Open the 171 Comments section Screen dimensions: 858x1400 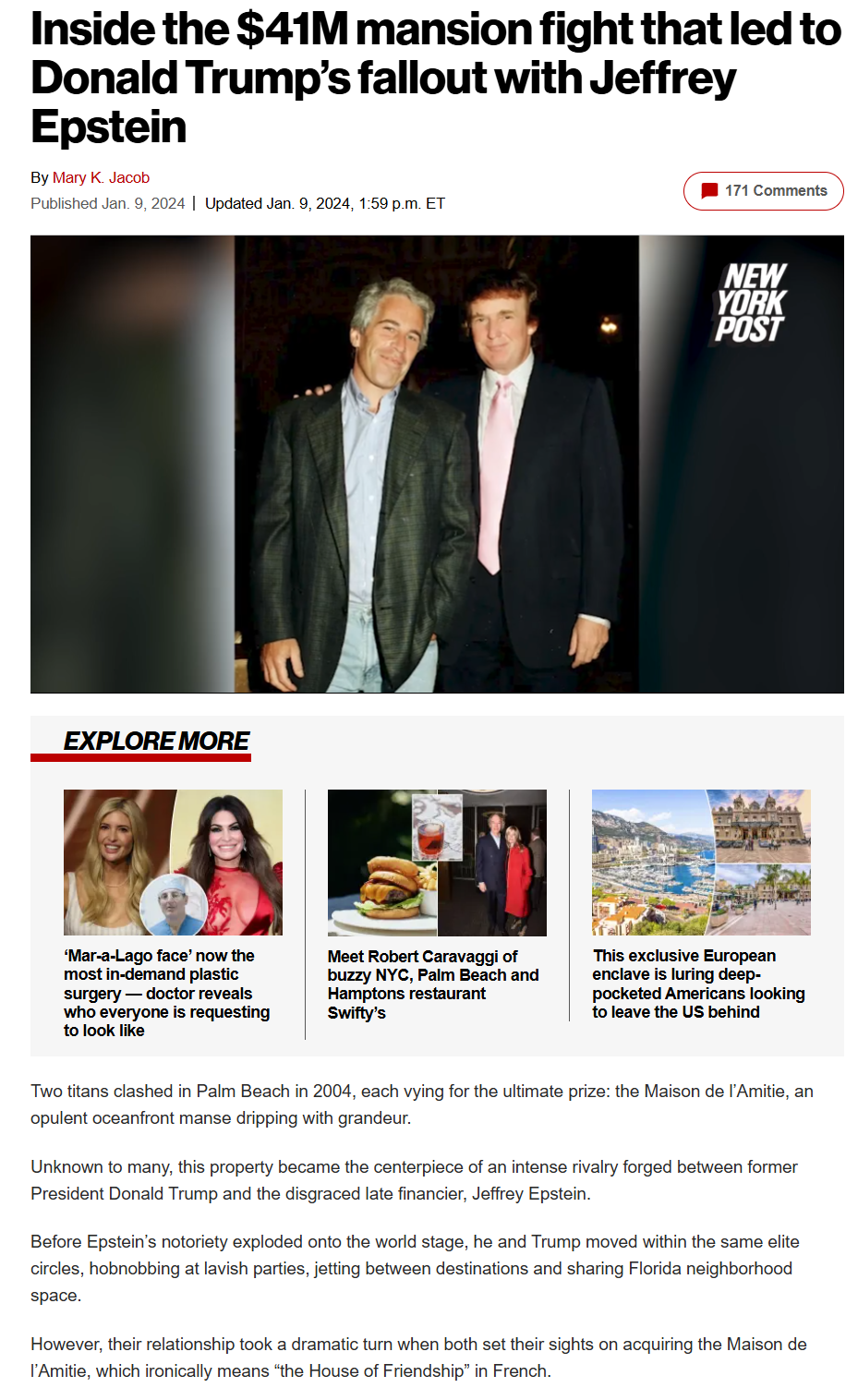pyautogui.click(x=763, y=191)
